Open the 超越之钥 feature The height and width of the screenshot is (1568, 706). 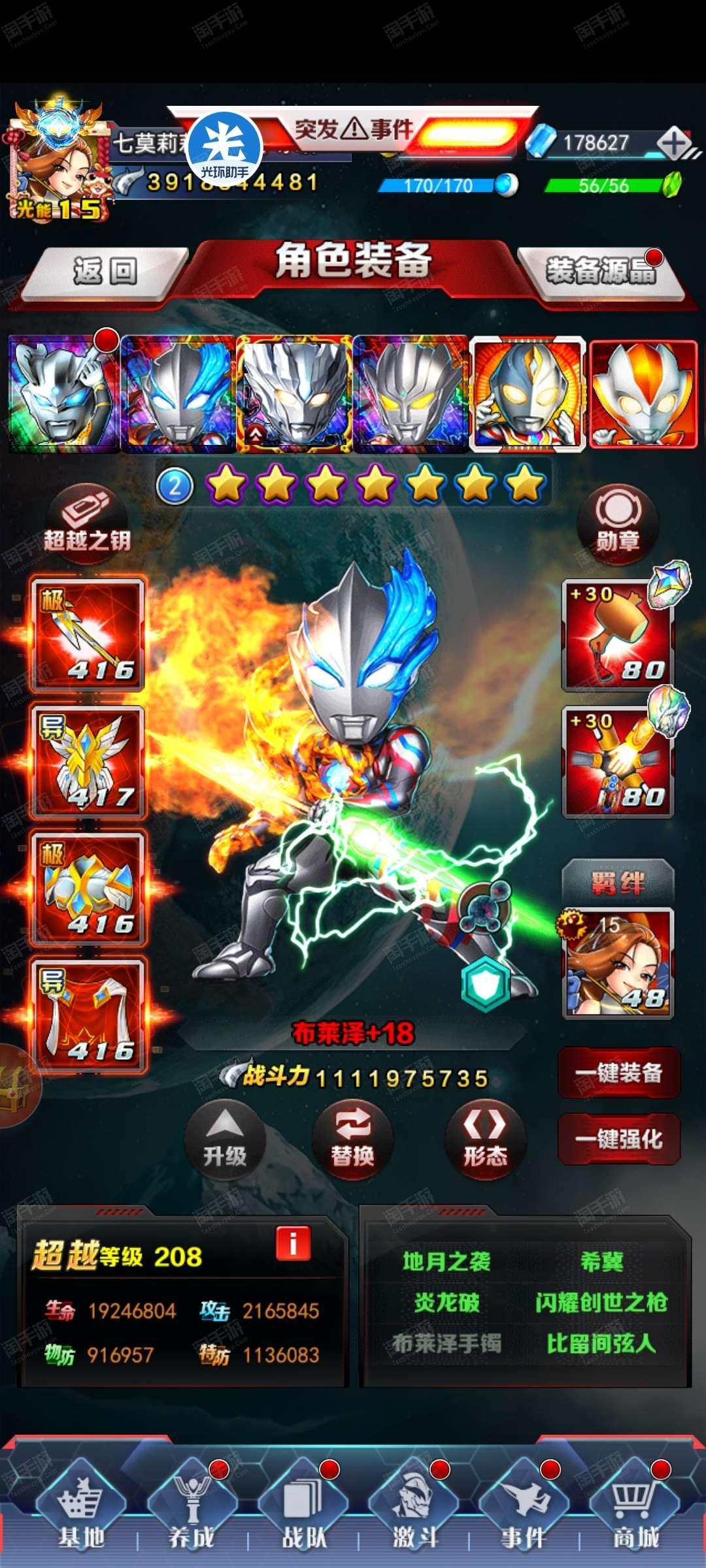pyautogui.click(x=86, y=521)
